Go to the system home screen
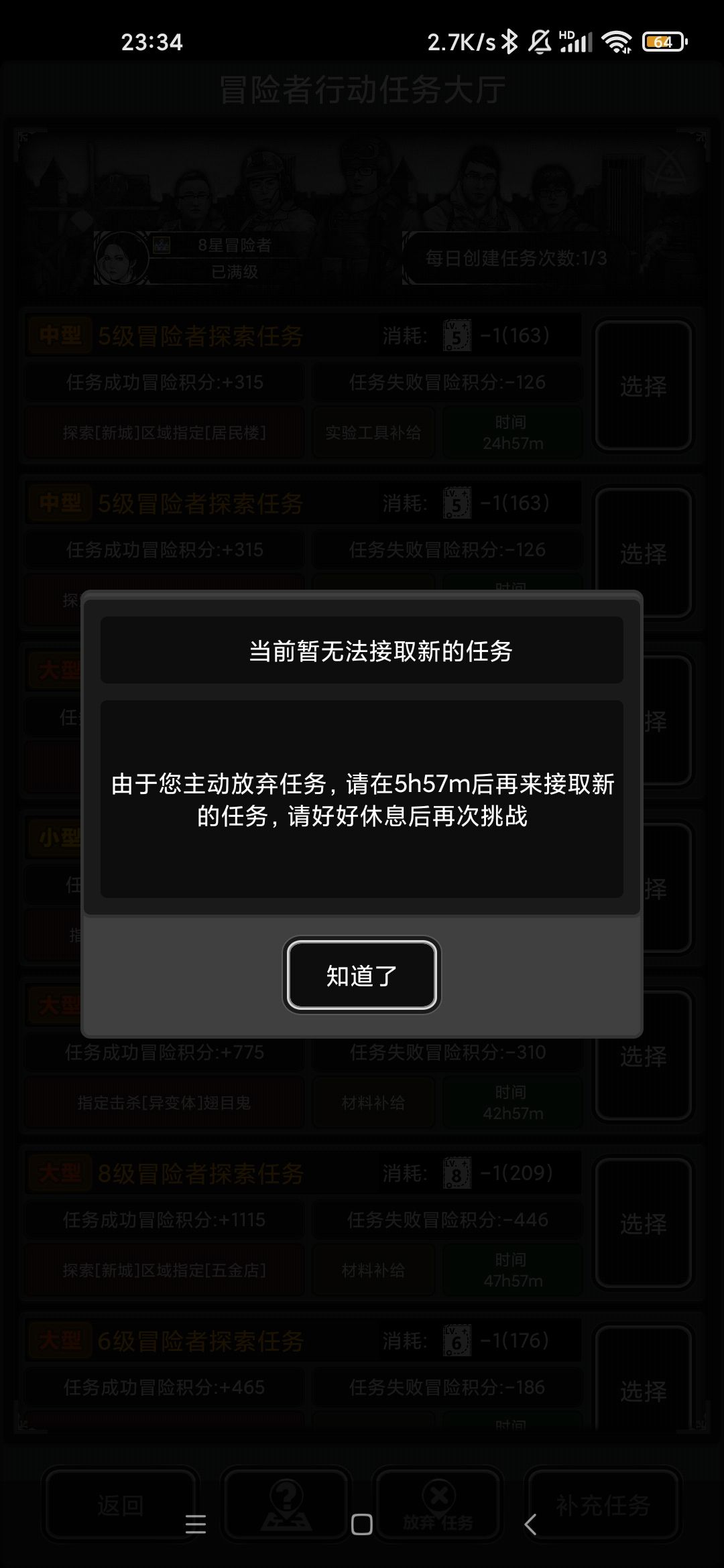Screen dimensions: 724x1568 362,1524
